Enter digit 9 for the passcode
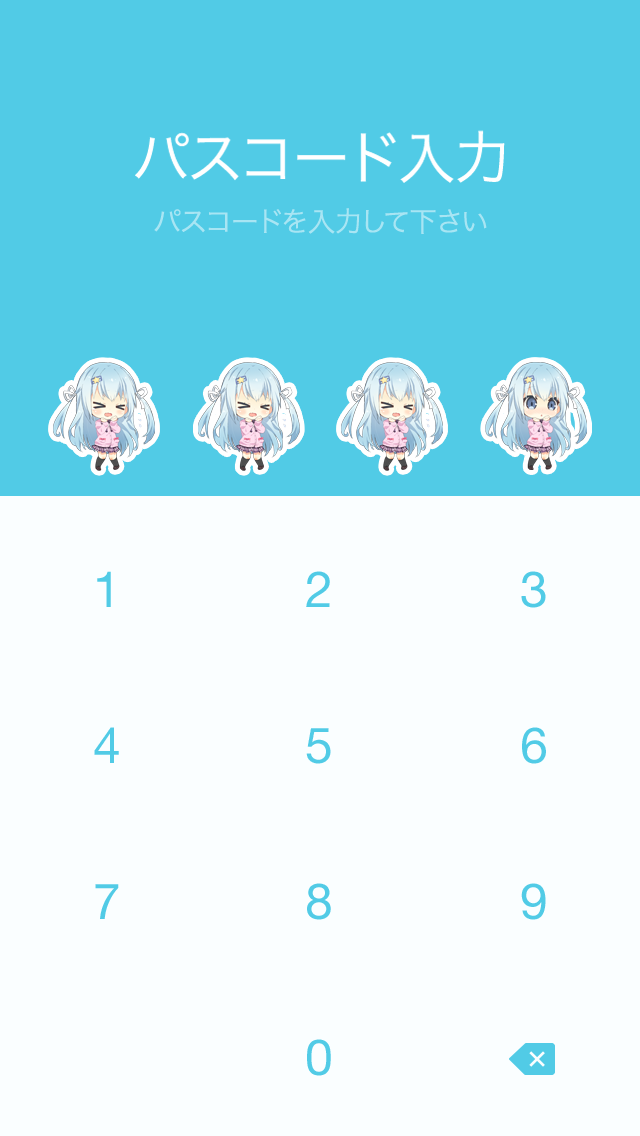 coord(533,902)
